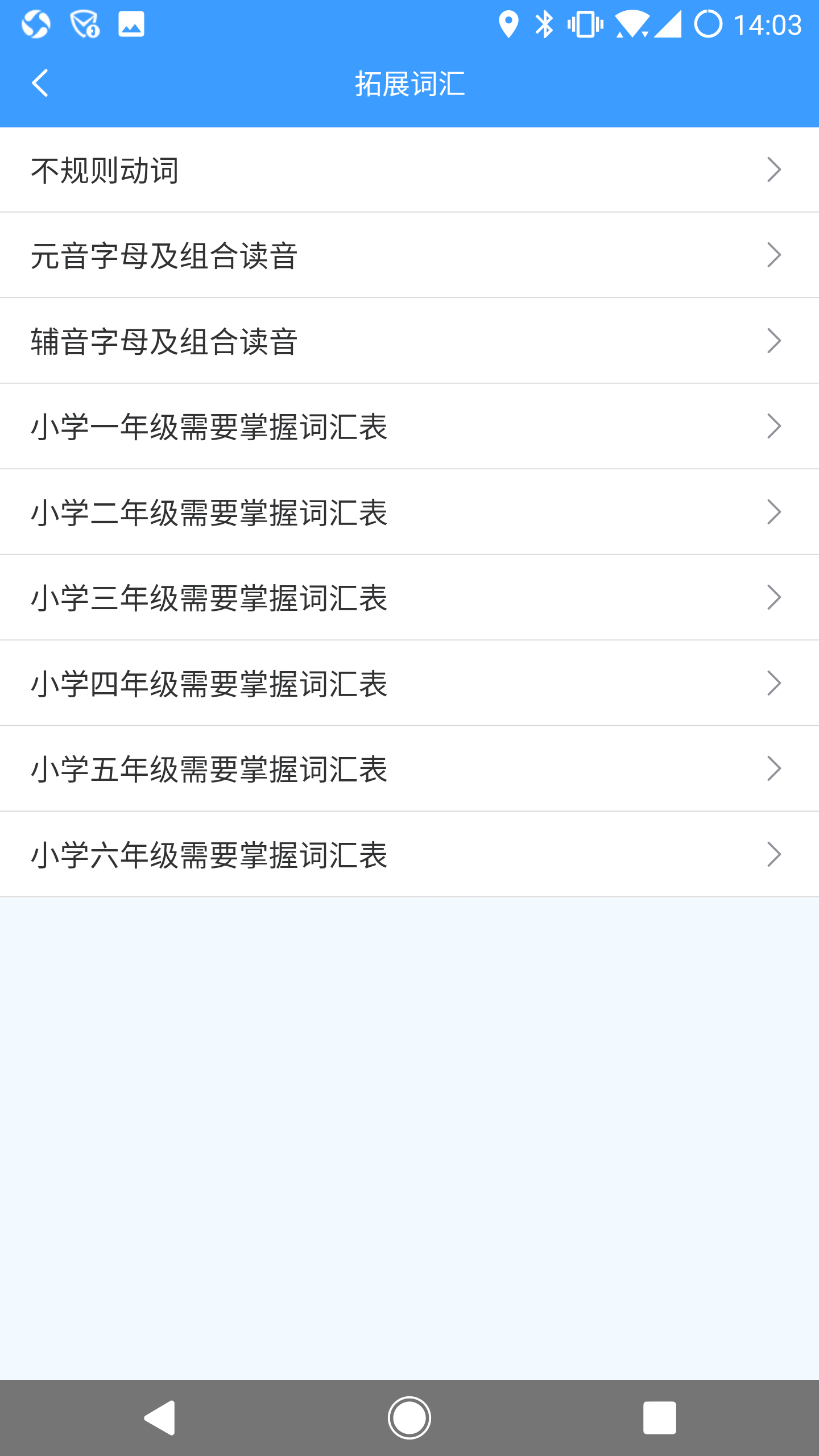Image resolution: width=819 pixels, height=1456 pixels.
Task: Expand the 元音字母及组合读音 row chevron
Action: coord(772,255)
